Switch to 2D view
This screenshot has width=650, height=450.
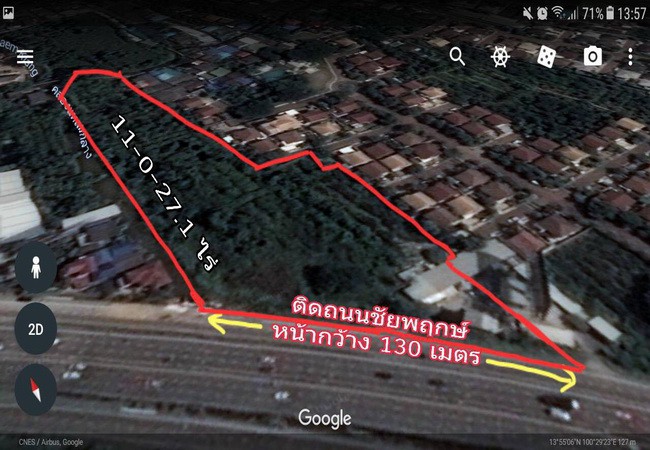click(x=35, y=331)
